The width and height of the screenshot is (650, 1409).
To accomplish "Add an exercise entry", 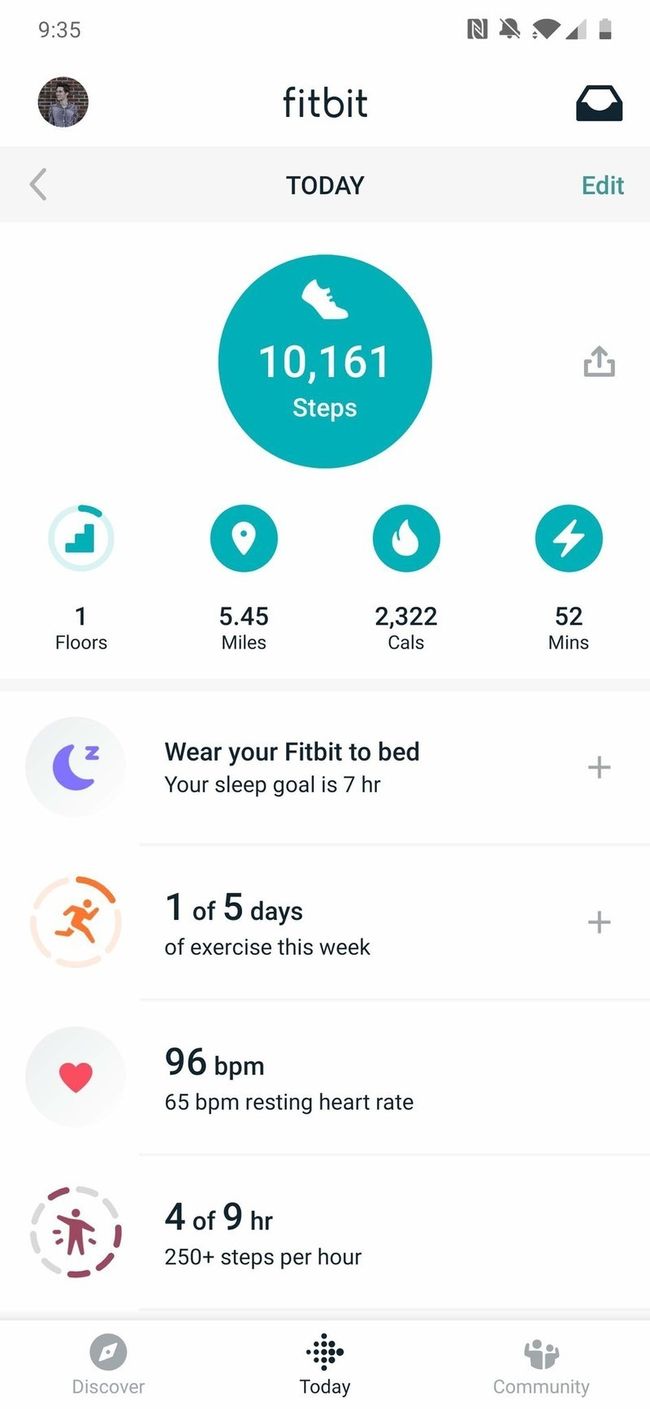I will (599, 922).
